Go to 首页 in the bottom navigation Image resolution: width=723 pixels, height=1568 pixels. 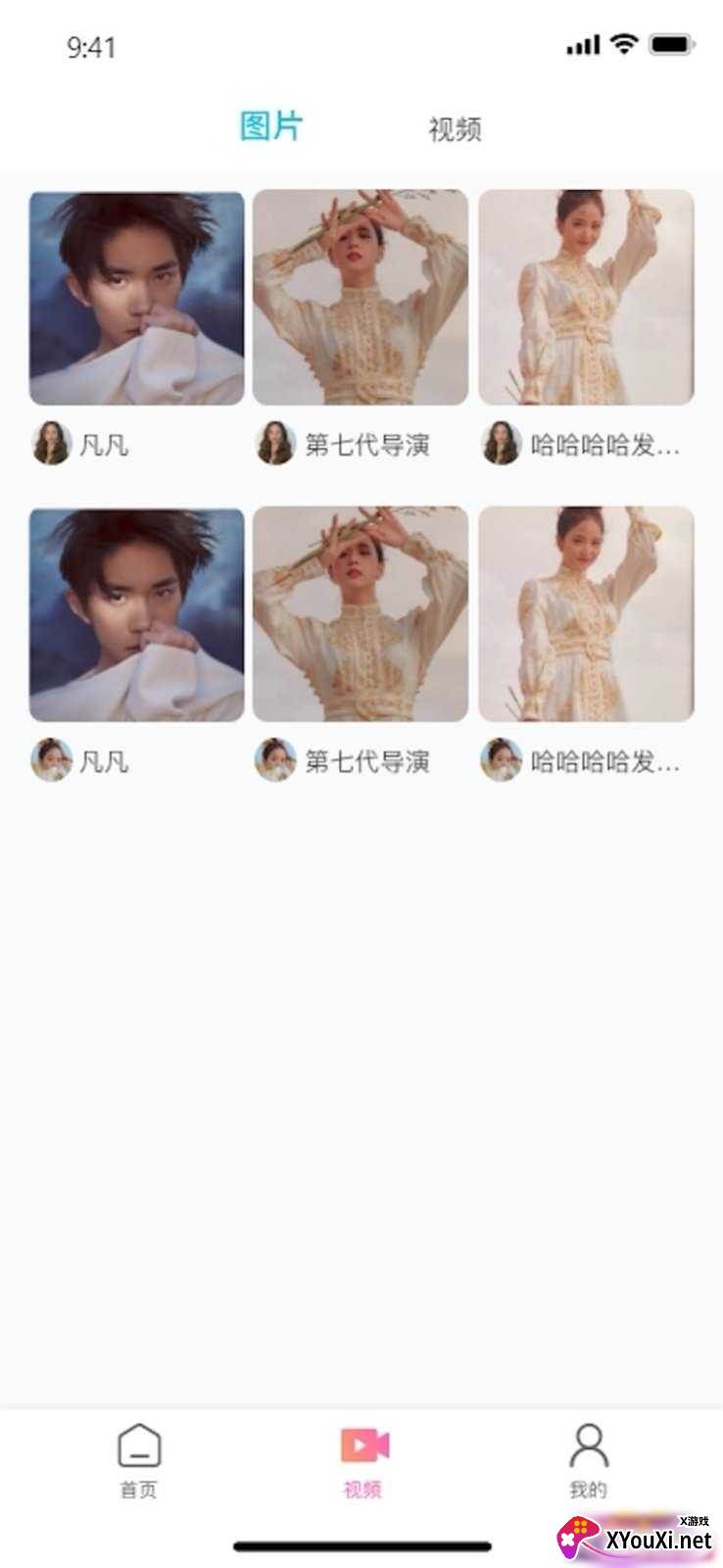point(139,1460)
